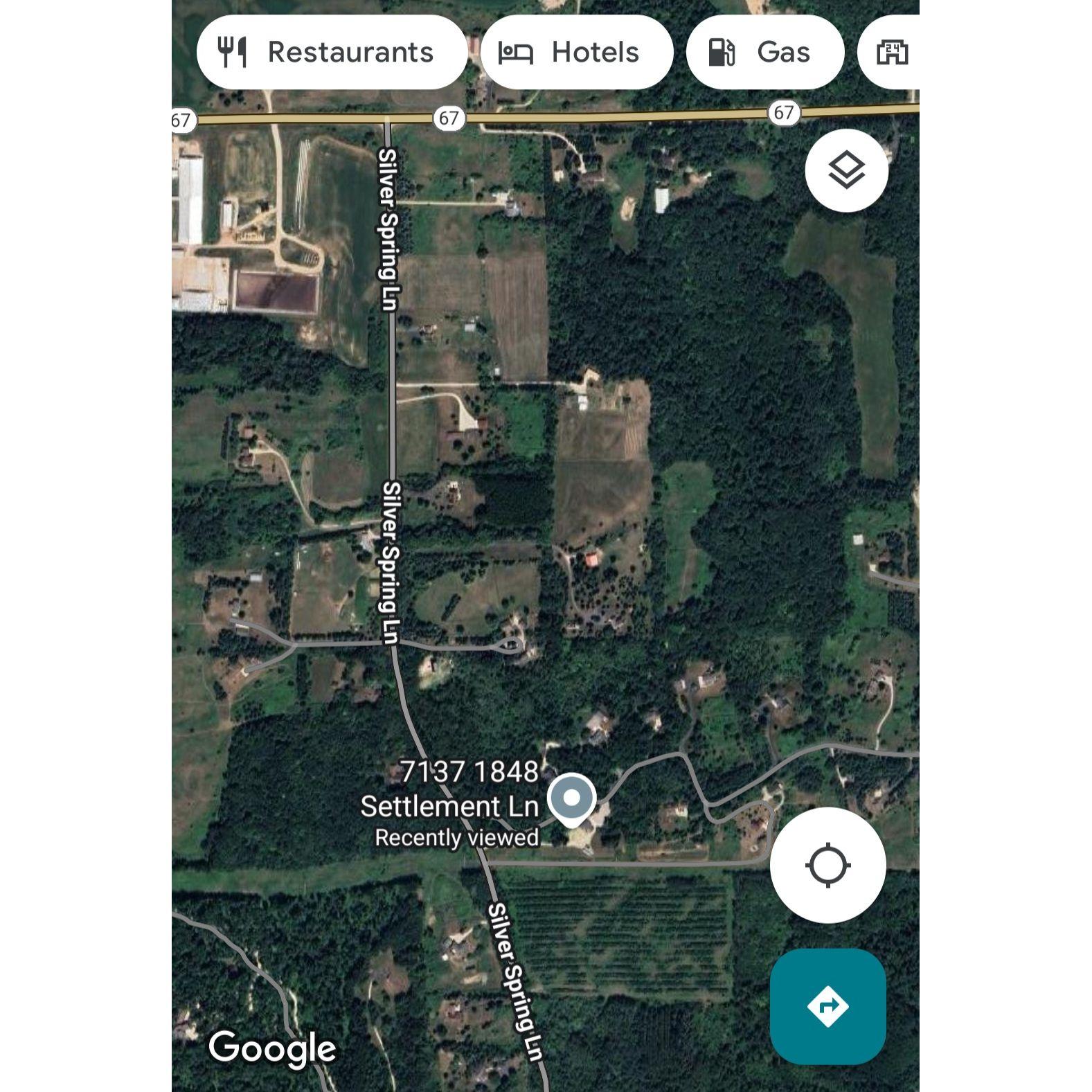
Task: Start directions with the teal button
Action: [827, 1005]
